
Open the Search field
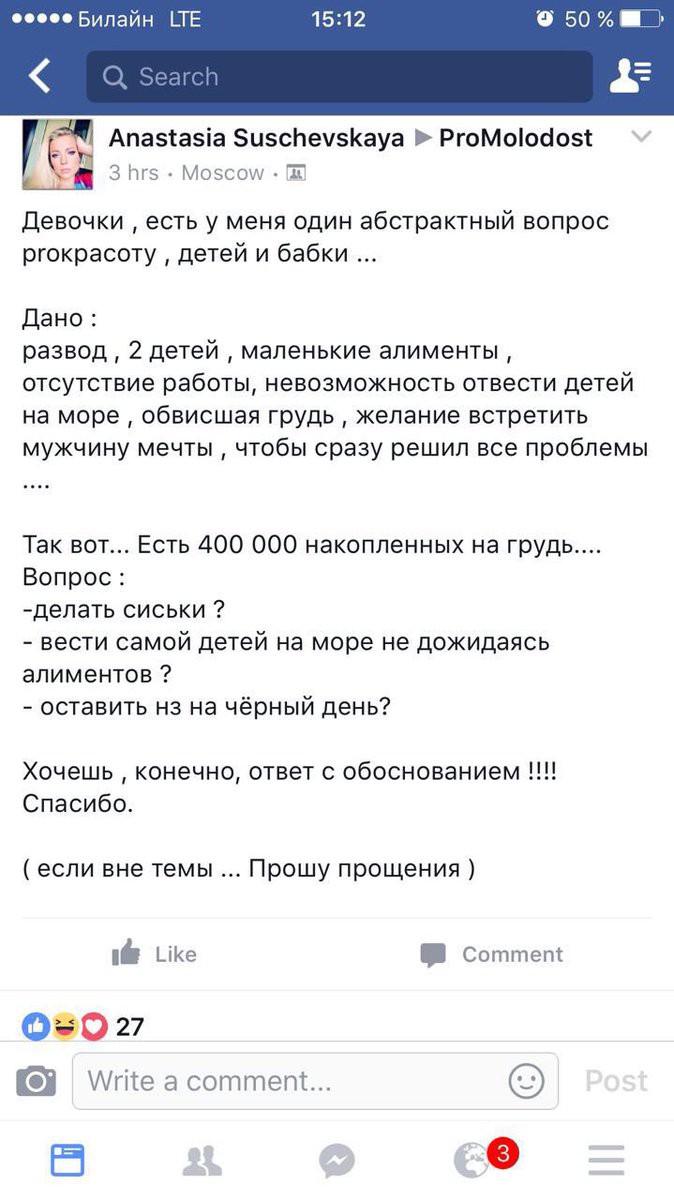338,77
